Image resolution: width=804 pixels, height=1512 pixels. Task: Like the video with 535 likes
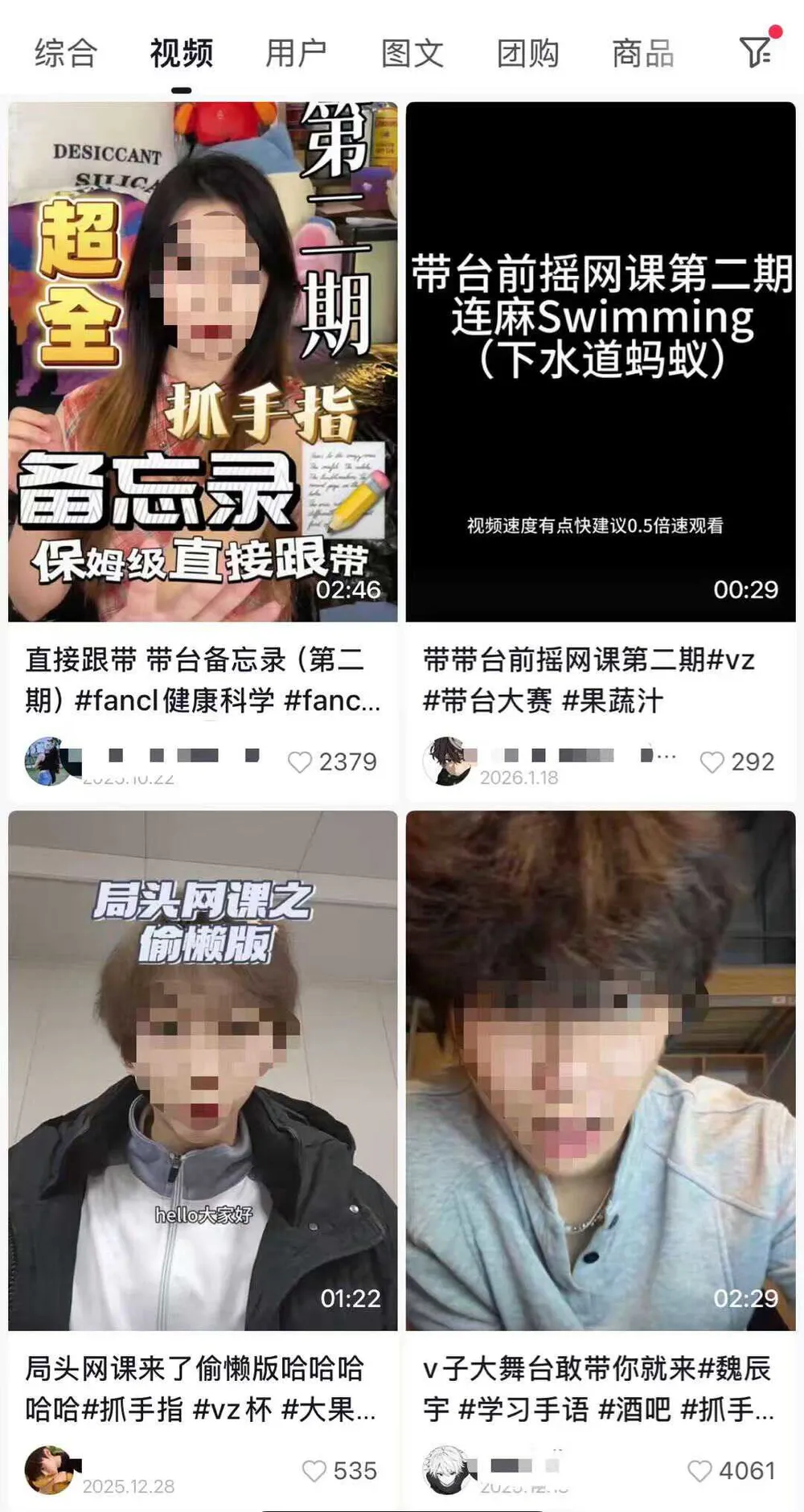314,1470
